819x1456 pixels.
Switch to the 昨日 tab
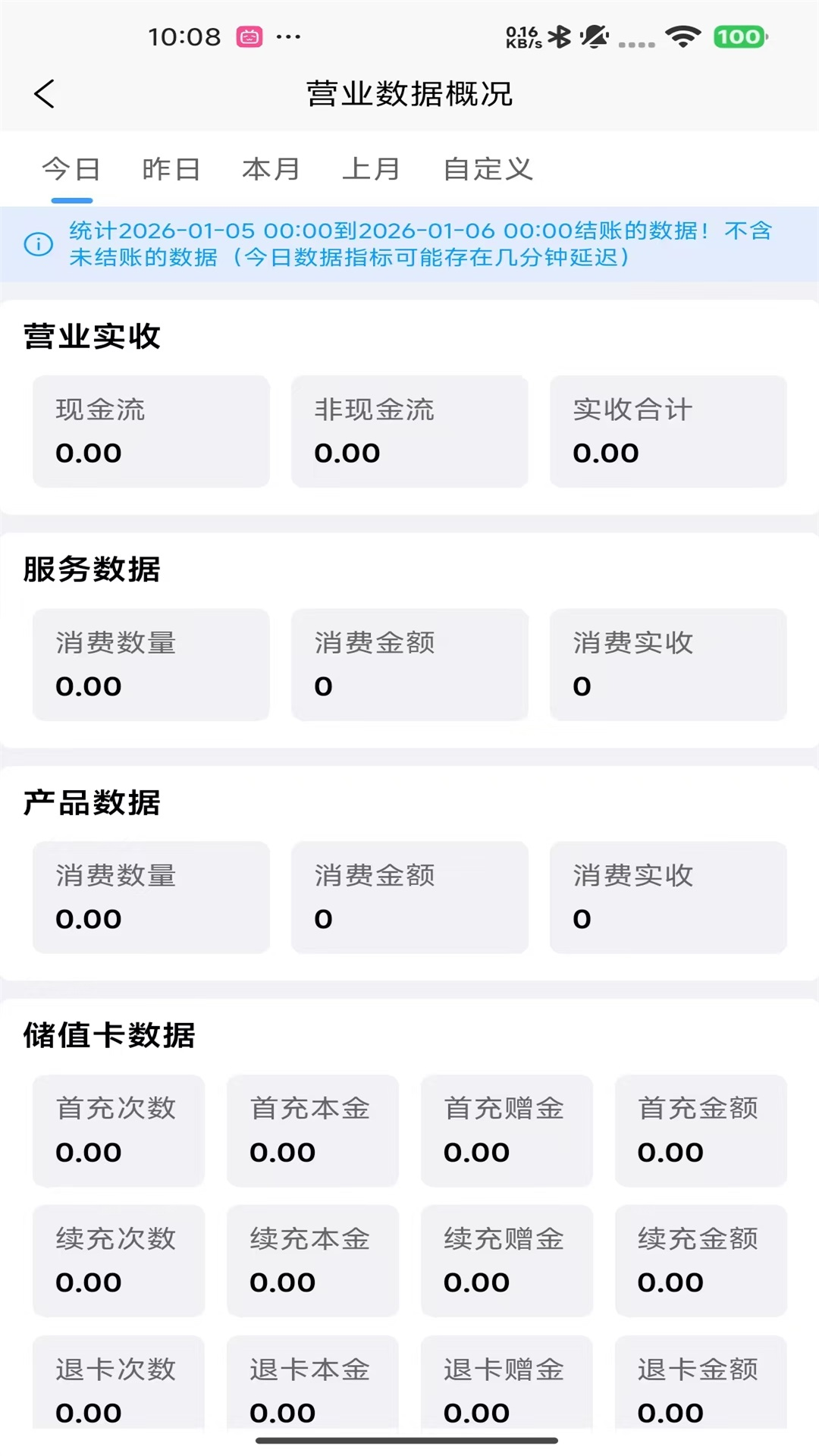(x=170, y=168)
